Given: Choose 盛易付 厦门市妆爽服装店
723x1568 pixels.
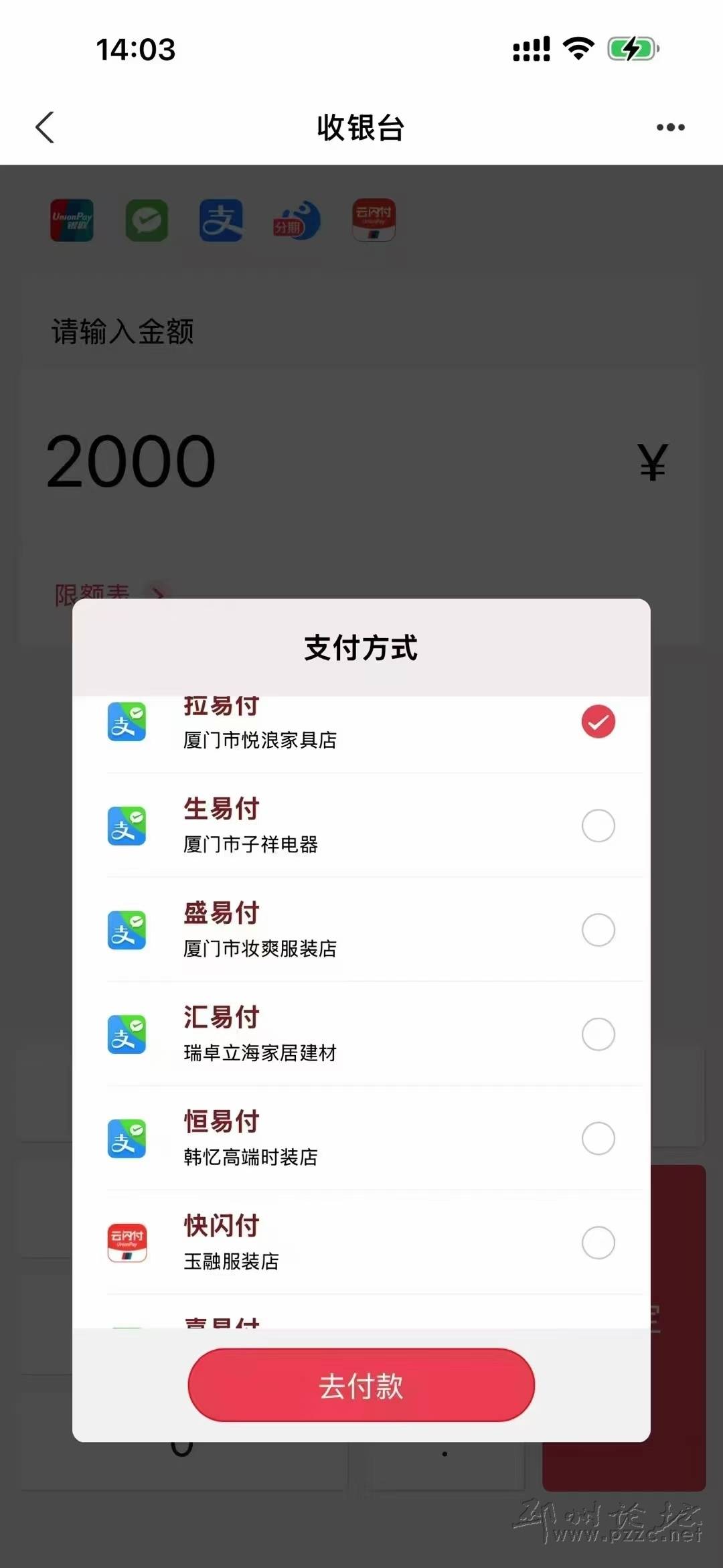Looking at the screenshot, I should coord(361,930).
